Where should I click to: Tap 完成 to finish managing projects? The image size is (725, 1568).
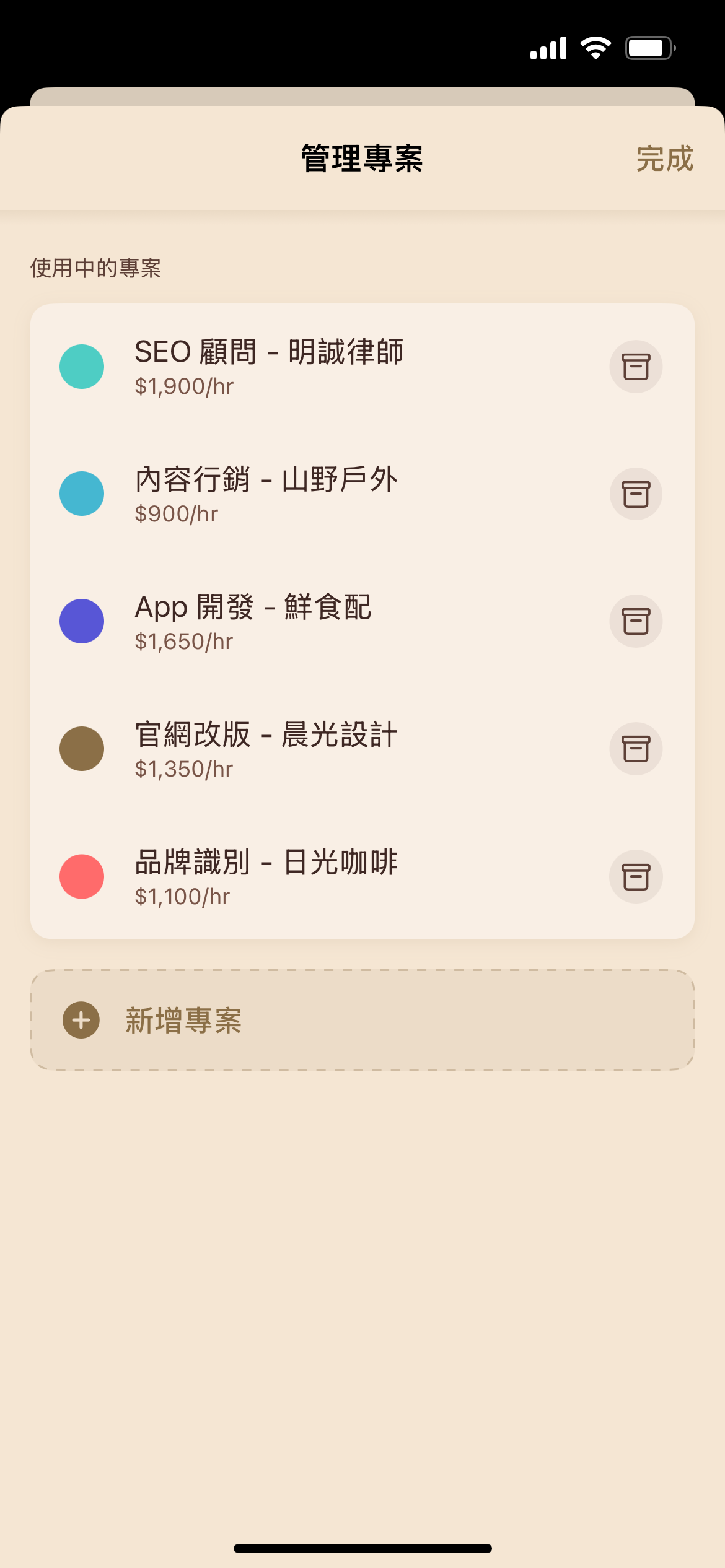click(x=664, y=159)
